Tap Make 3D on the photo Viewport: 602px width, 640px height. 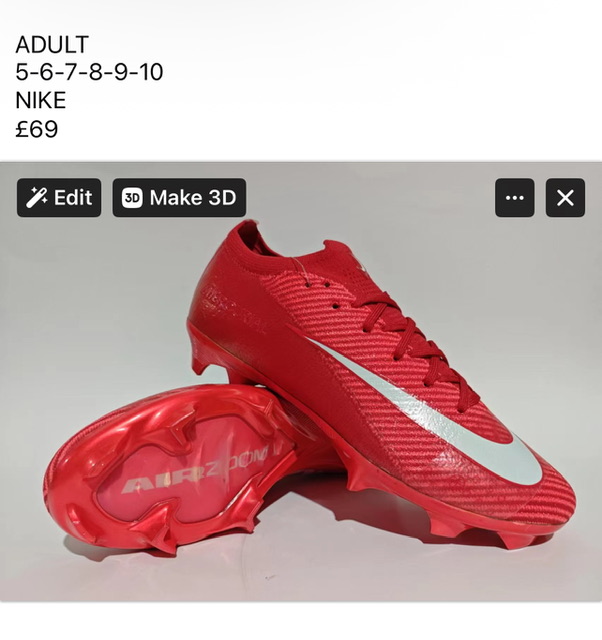179,198
